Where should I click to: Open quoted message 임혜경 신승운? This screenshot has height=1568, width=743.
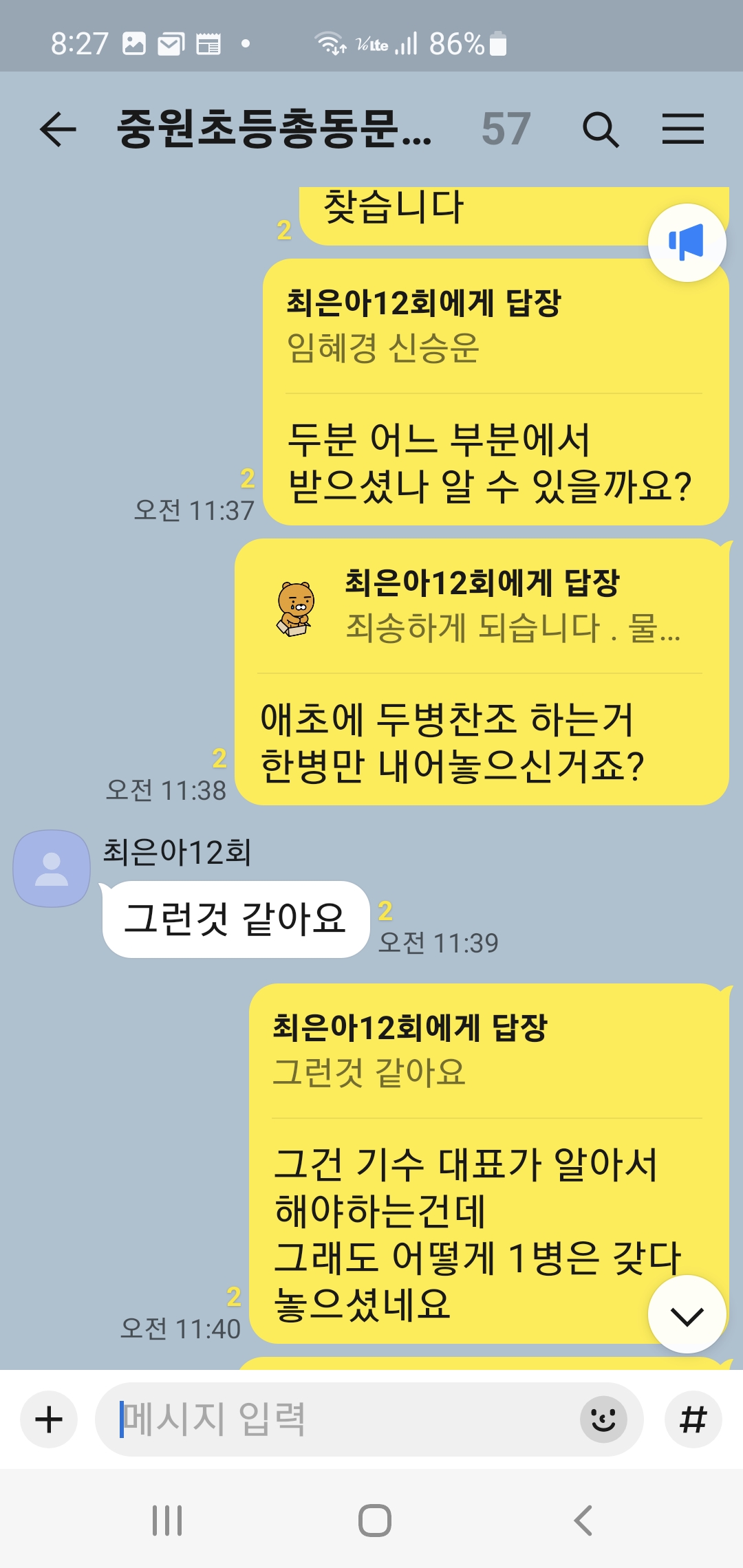413,327
